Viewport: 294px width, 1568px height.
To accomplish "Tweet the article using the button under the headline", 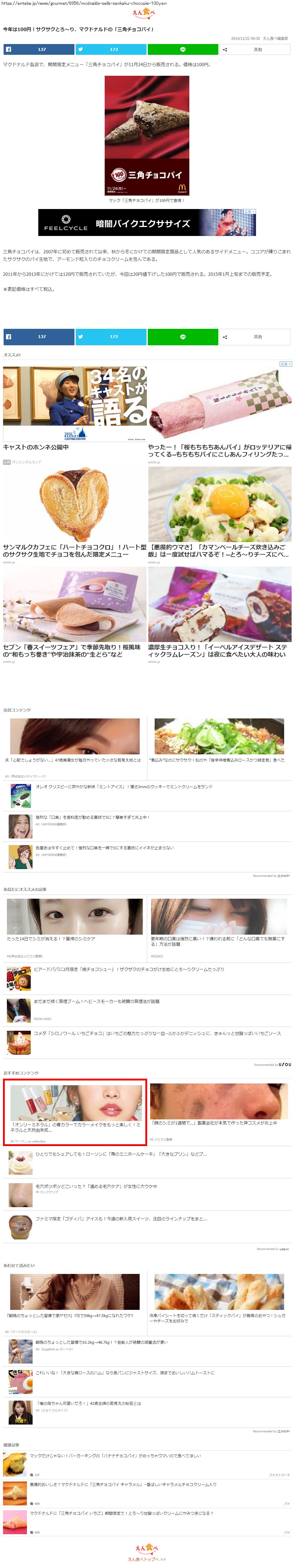I will pyautogui.click(x=111, y=49).
